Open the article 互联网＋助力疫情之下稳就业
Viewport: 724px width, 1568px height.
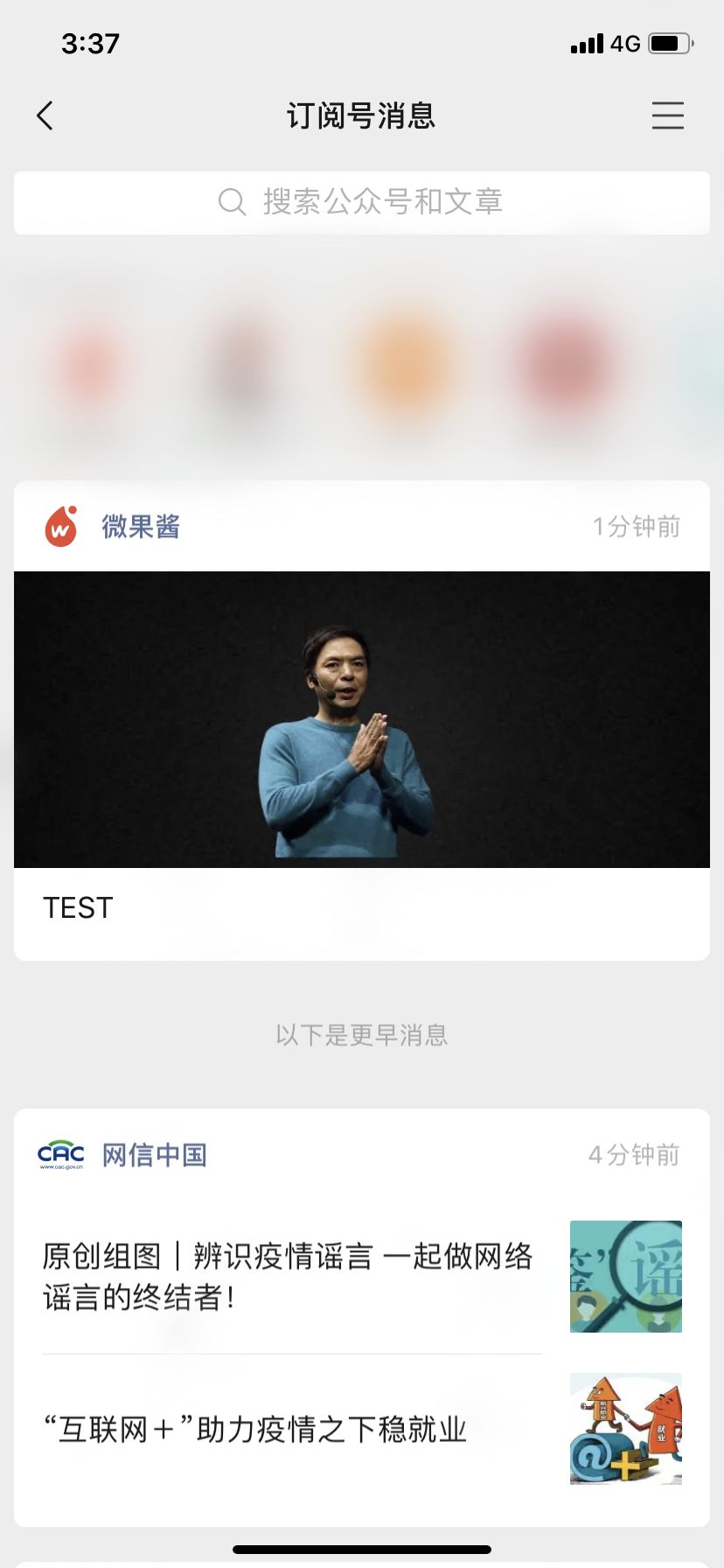tap(254, 1430)
